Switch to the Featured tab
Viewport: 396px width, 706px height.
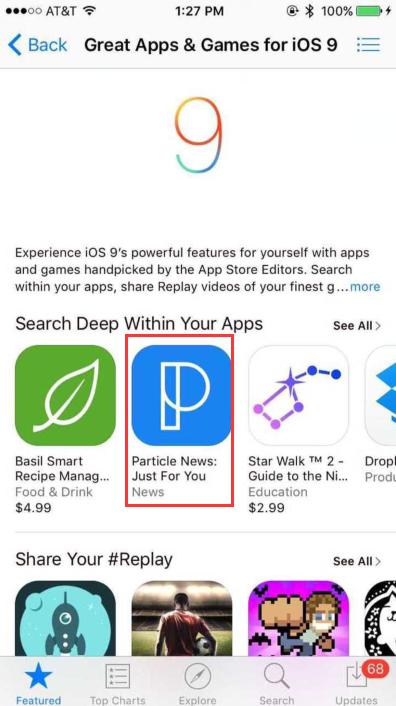[x=39, y=683]
